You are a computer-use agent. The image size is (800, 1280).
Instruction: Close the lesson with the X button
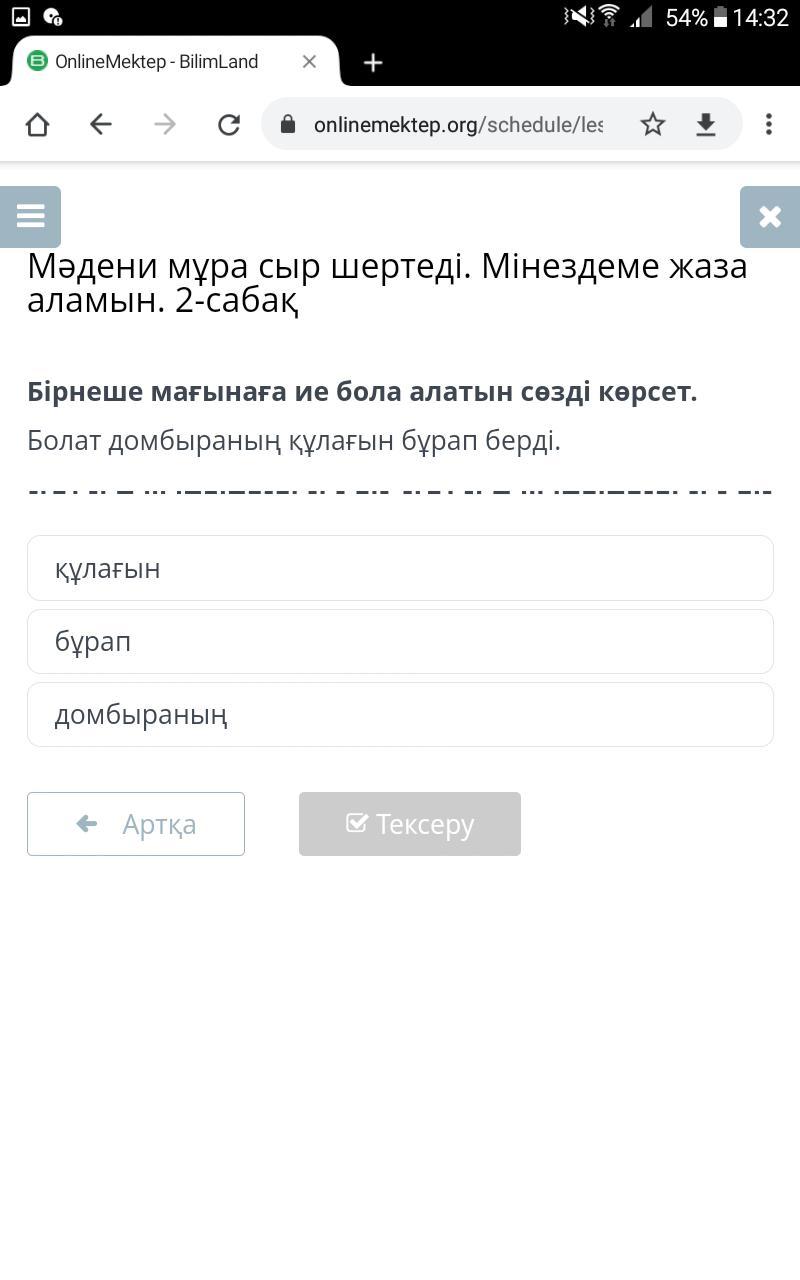[x=770, y=216]
